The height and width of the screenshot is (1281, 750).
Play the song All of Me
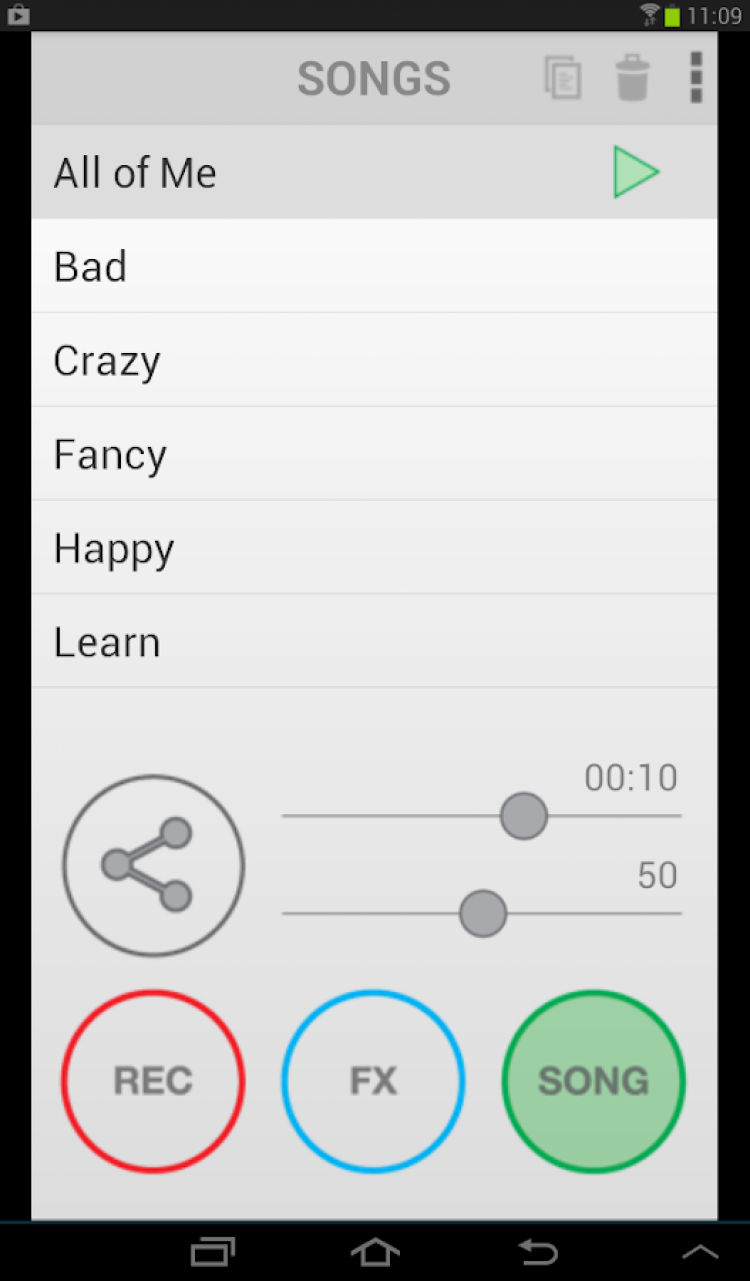[636, 172]
